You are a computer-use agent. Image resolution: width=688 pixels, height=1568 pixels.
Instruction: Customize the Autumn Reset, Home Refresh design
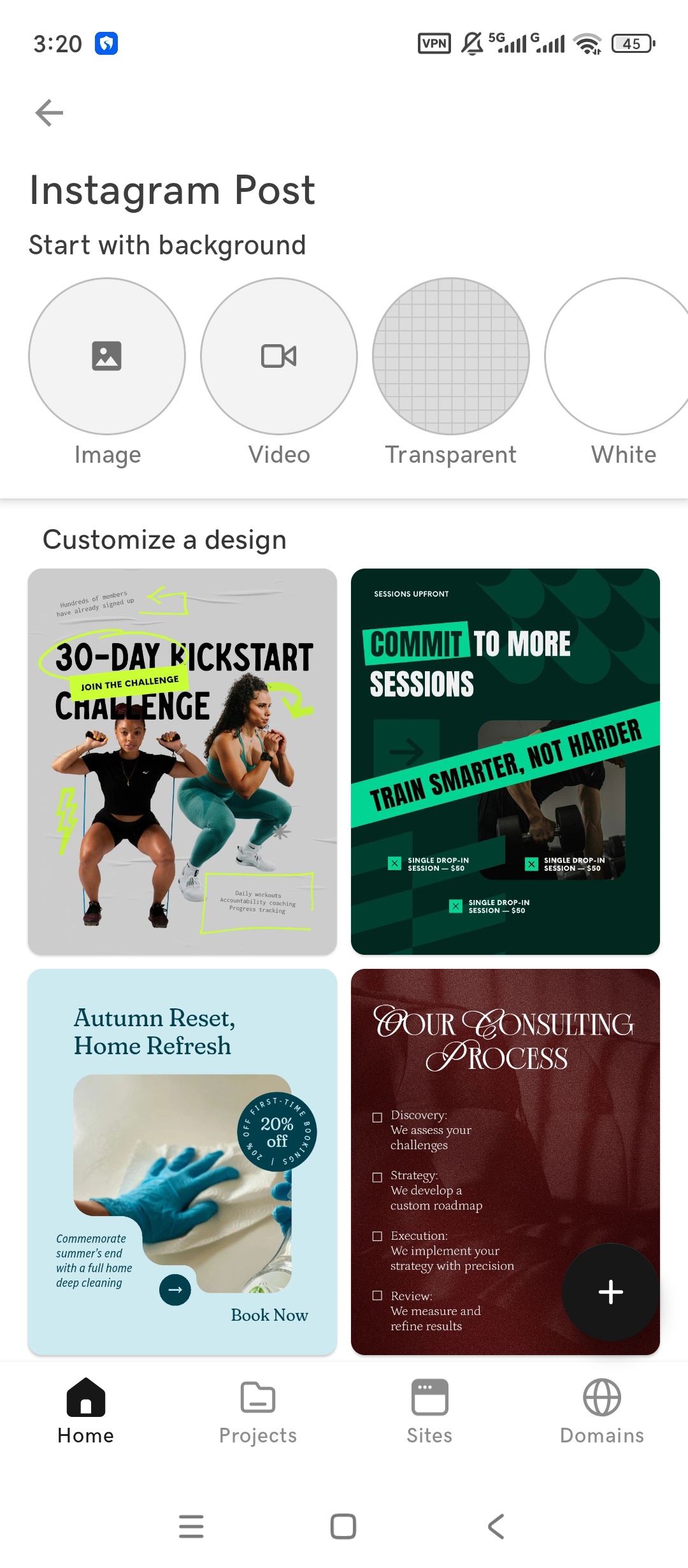point(182,1162)
